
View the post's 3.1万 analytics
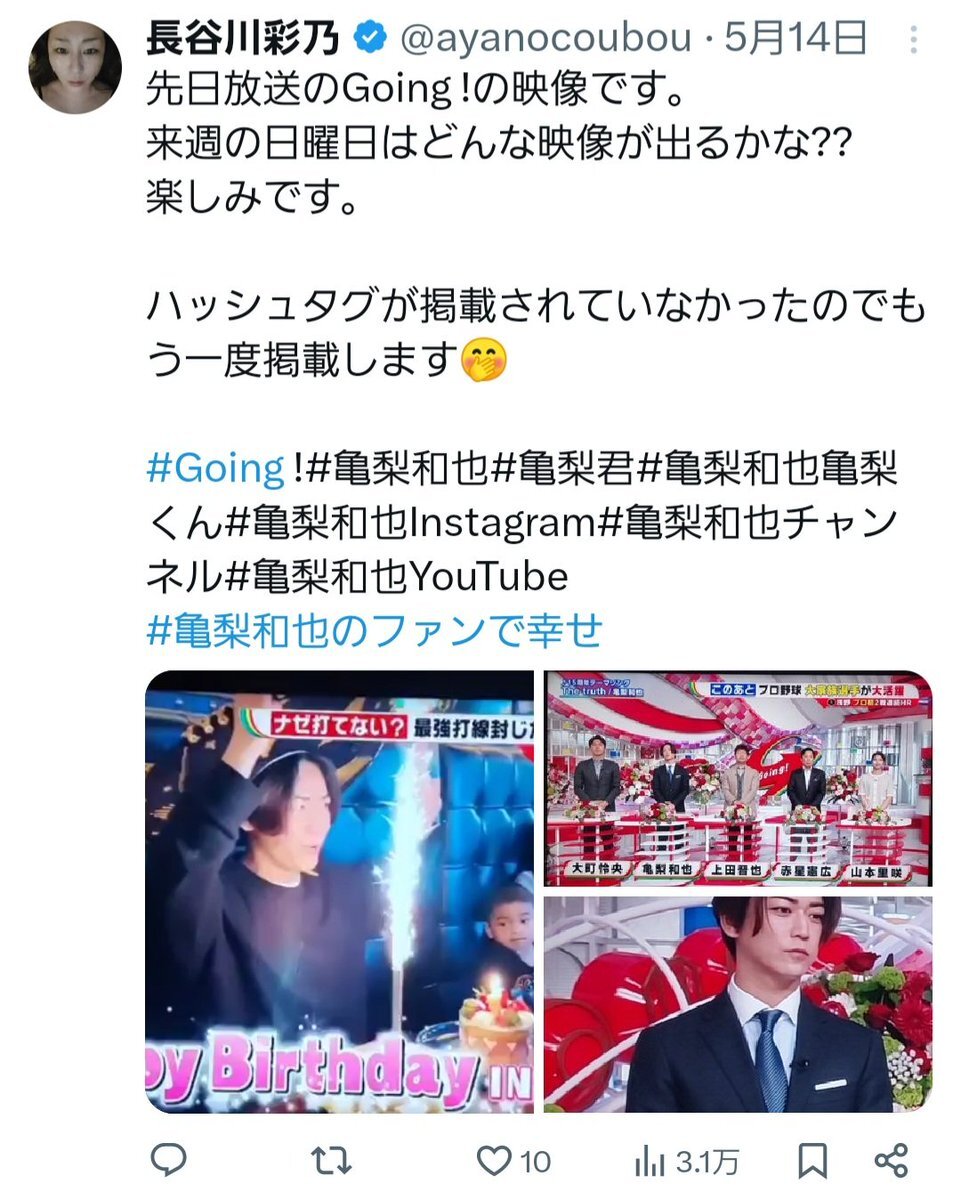pyautogui.click(x=686, y=1161)
